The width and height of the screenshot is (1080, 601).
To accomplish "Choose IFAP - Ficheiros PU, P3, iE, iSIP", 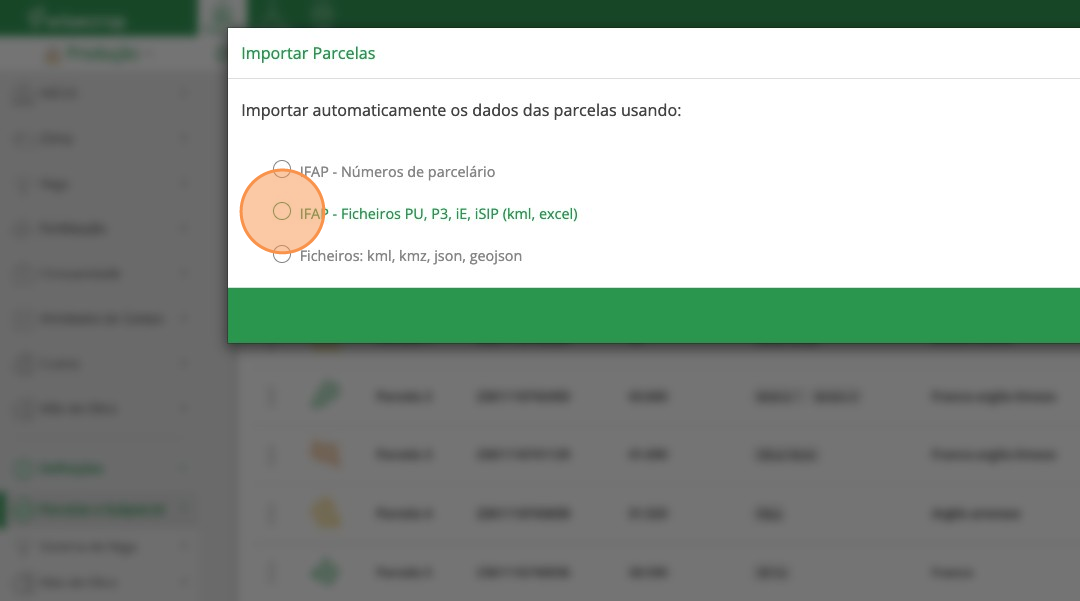I will pyautogui.click(x=282, y=212).
